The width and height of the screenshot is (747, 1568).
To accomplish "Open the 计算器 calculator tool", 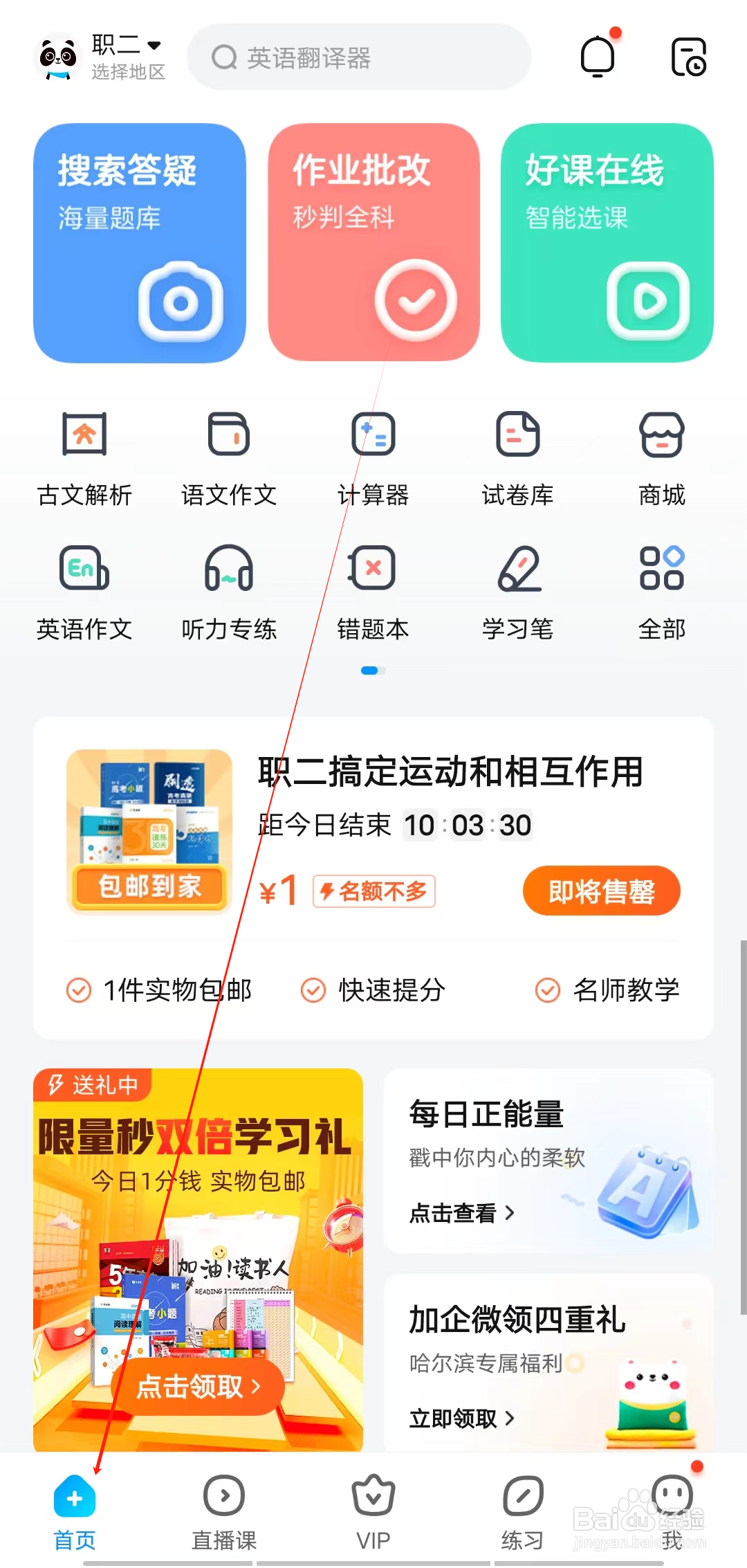I will click(x=373, y=457).
